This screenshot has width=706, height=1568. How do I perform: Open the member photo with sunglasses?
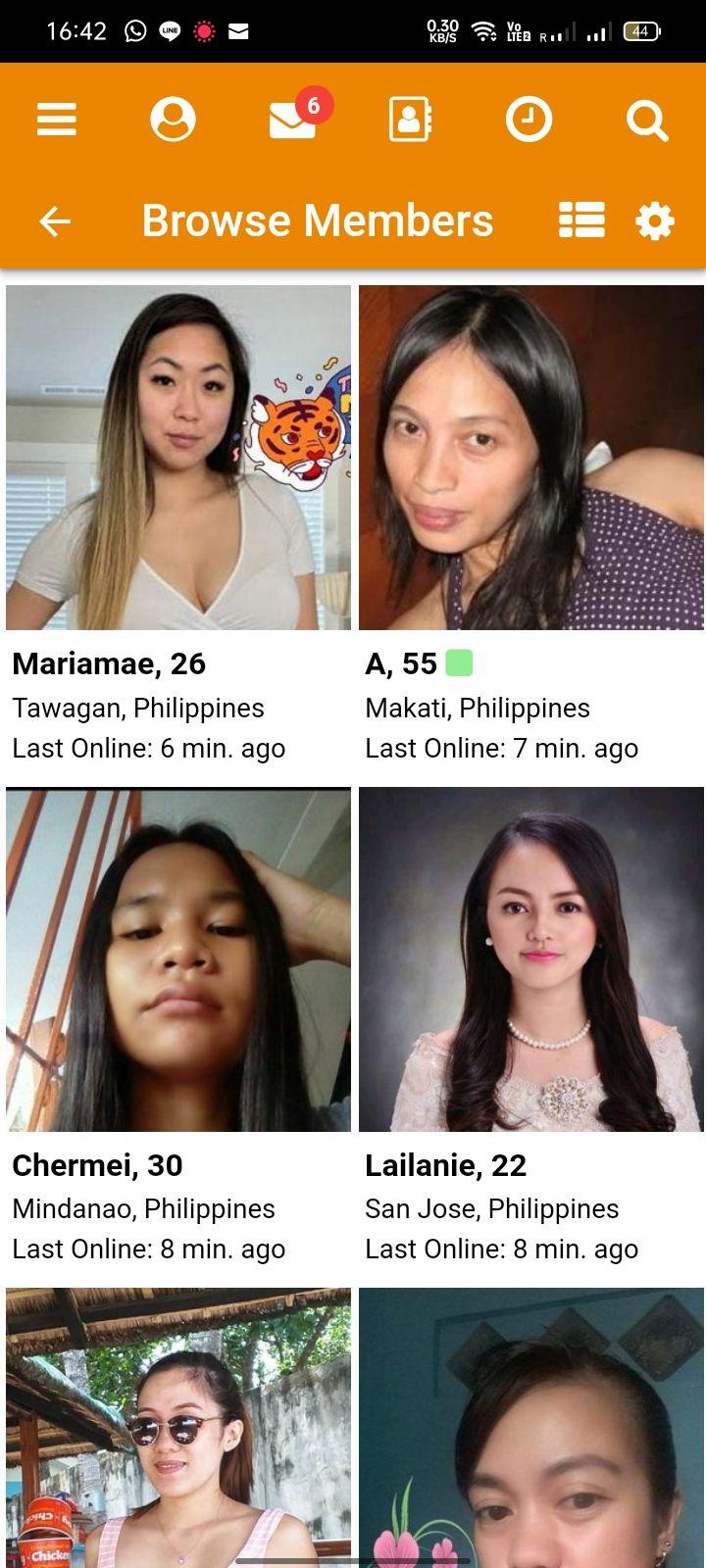click(x=178, y=1427)
